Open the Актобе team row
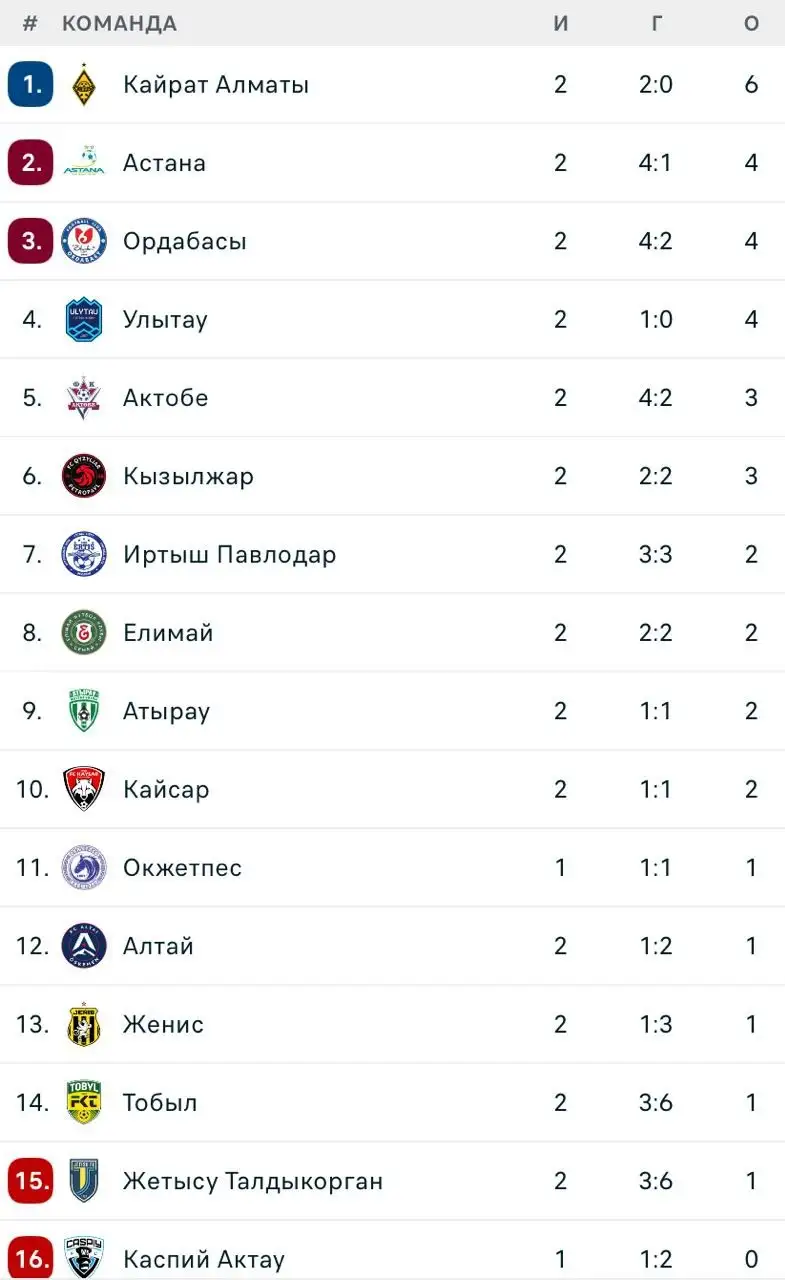The width and height of the screenshot is (785, 1280). [x=166, y=398]
